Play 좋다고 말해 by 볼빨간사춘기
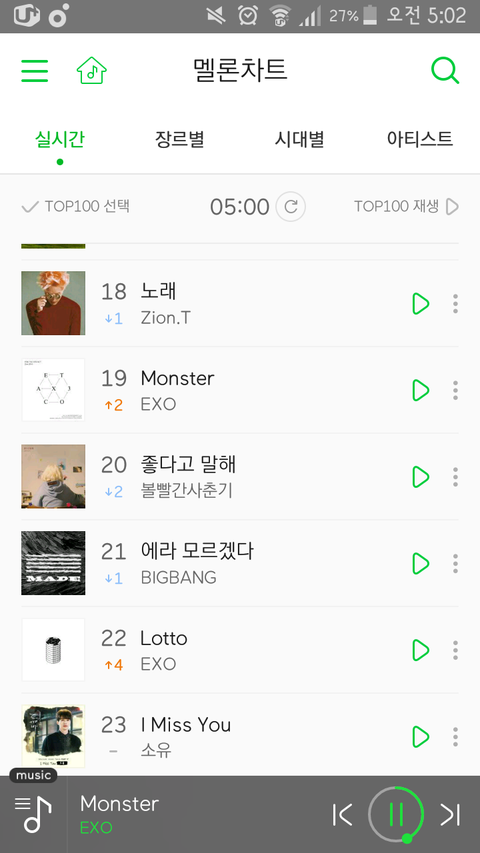The height and width of the screenshot is (853, 480). click(420, 477)
